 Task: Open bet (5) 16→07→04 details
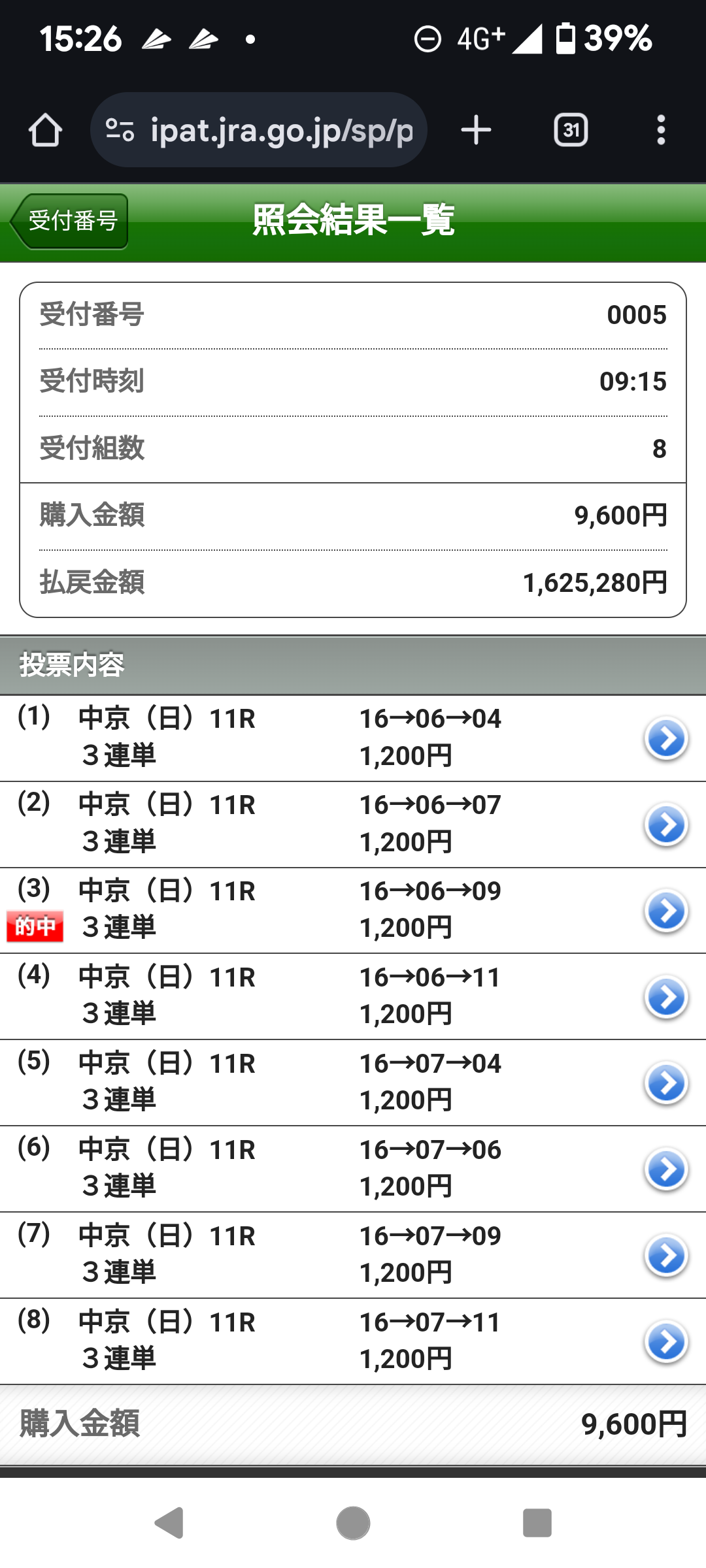(x=353, y=1083)
